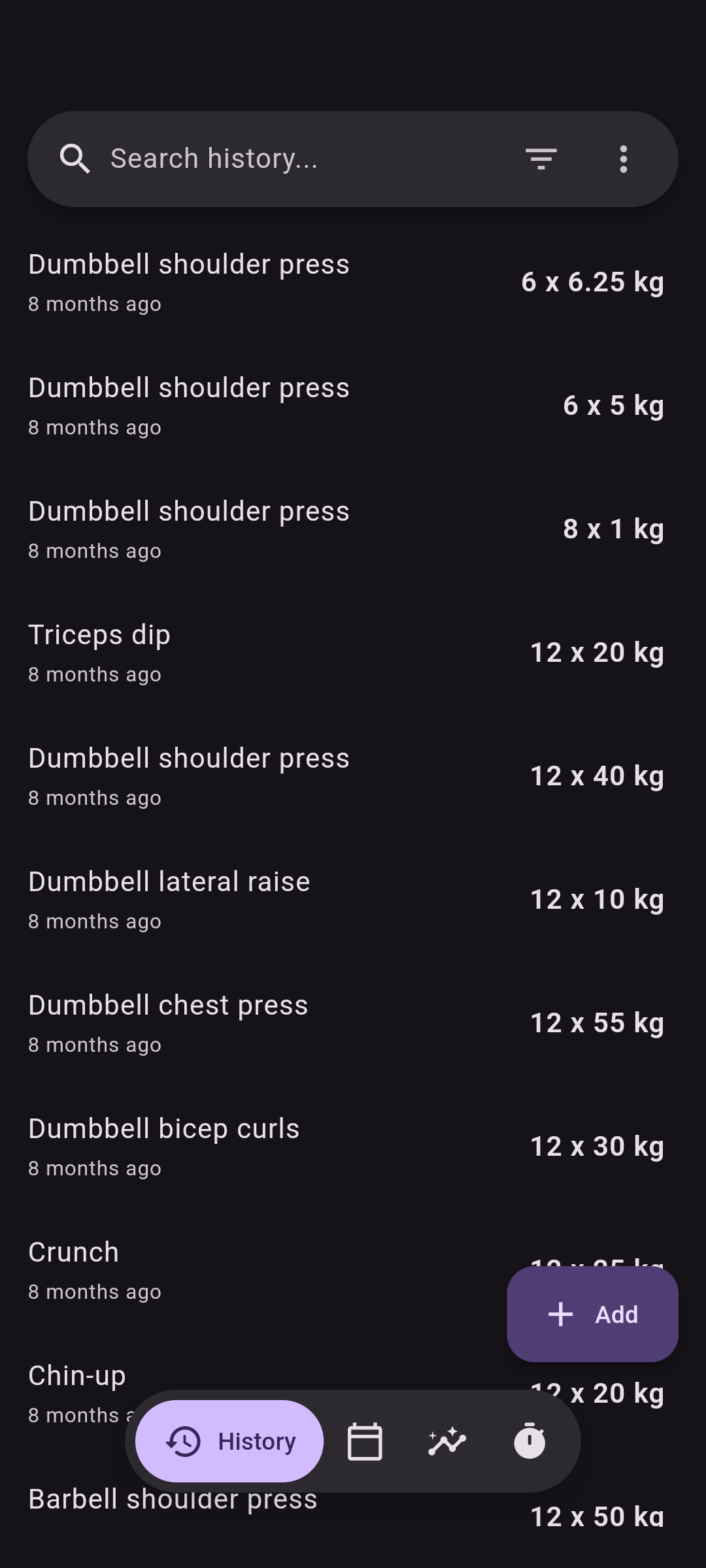
Task: Open the filter icon in search bar
Action: click(541, 159)
